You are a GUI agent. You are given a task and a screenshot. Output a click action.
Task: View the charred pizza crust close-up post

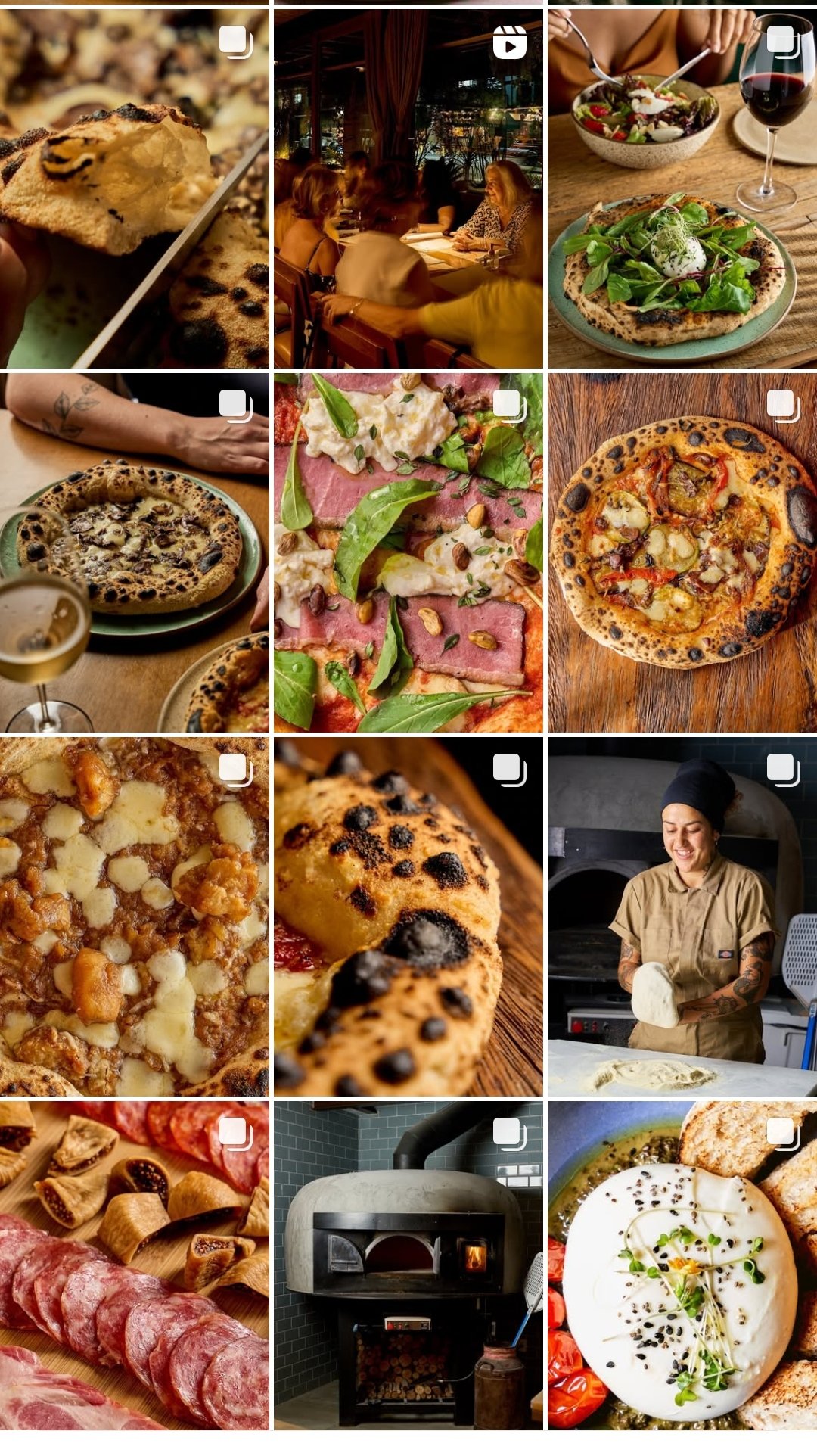pos(408,917)
